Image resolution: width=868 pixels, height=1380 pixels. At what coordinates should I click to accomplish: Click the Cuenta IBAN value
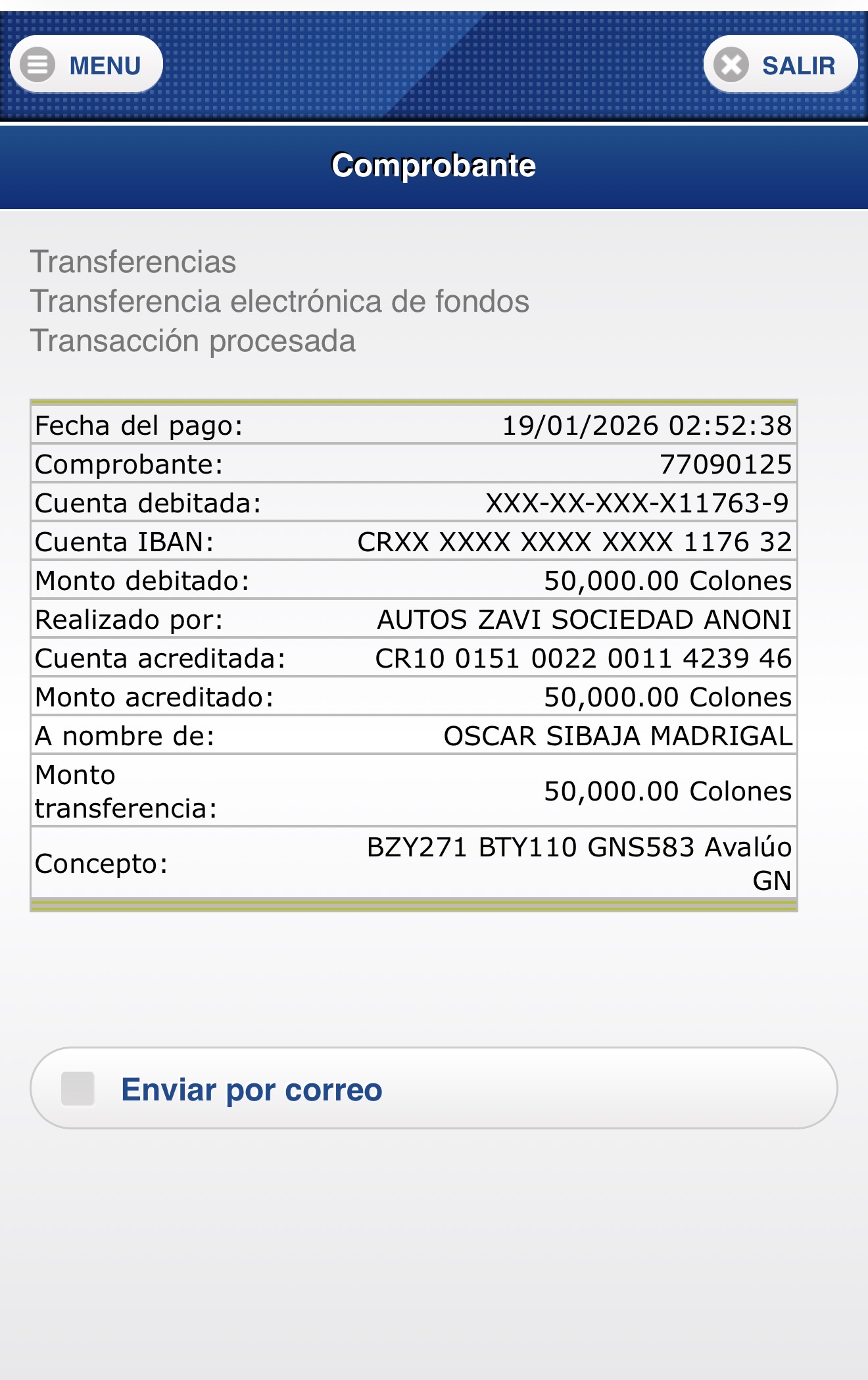click(575, 542)
